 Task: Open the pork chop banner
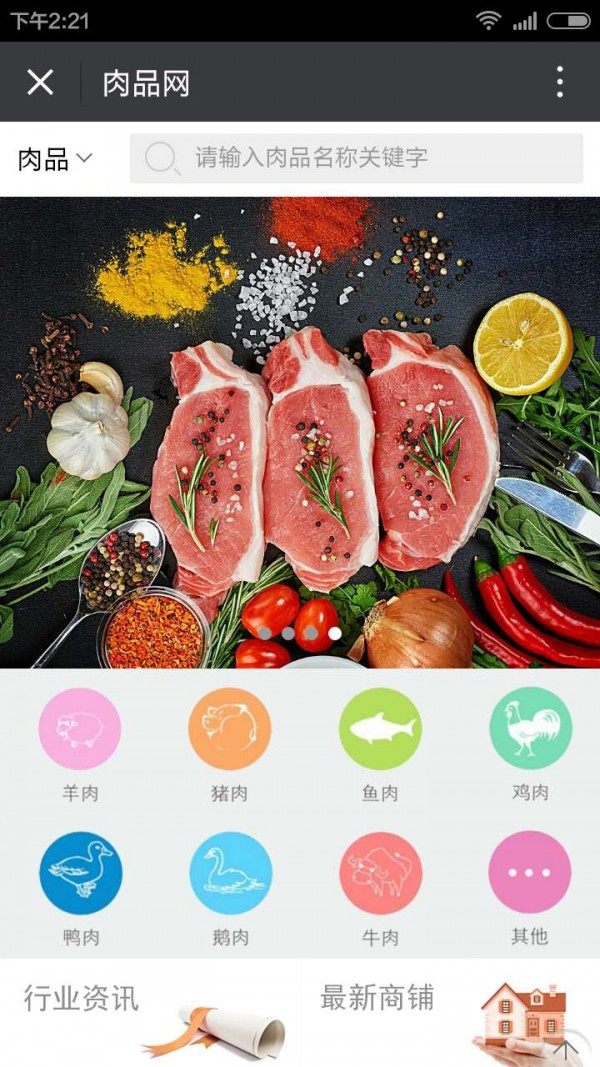(x=300, y=430)
